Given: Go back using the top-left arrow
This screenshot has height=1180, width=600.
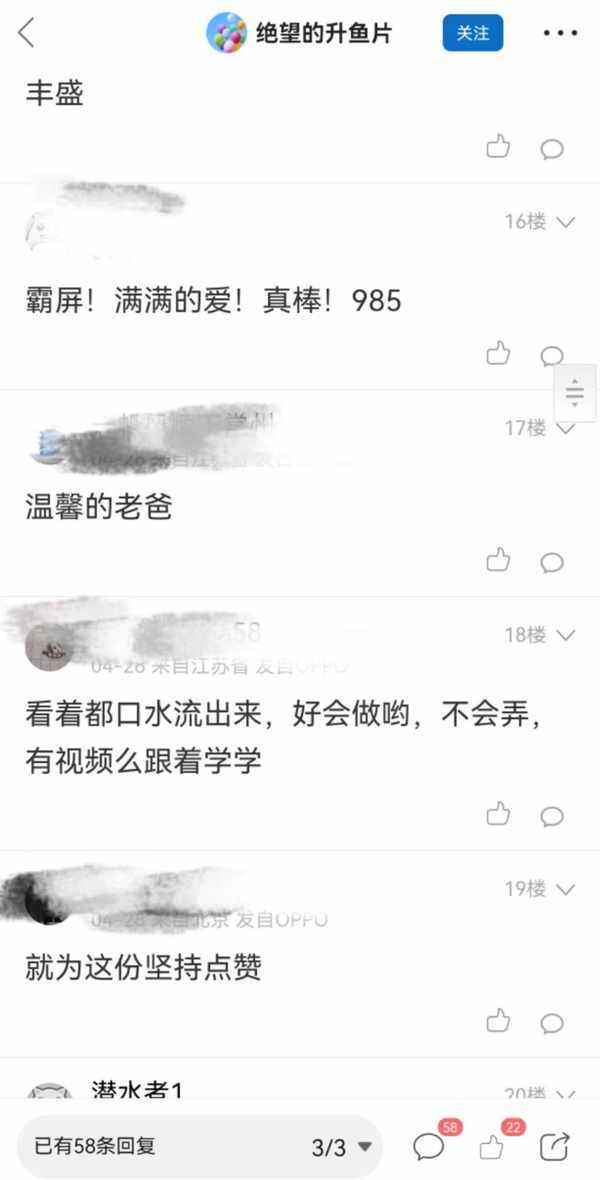Looking at the screenshot, I should (27, 34).
